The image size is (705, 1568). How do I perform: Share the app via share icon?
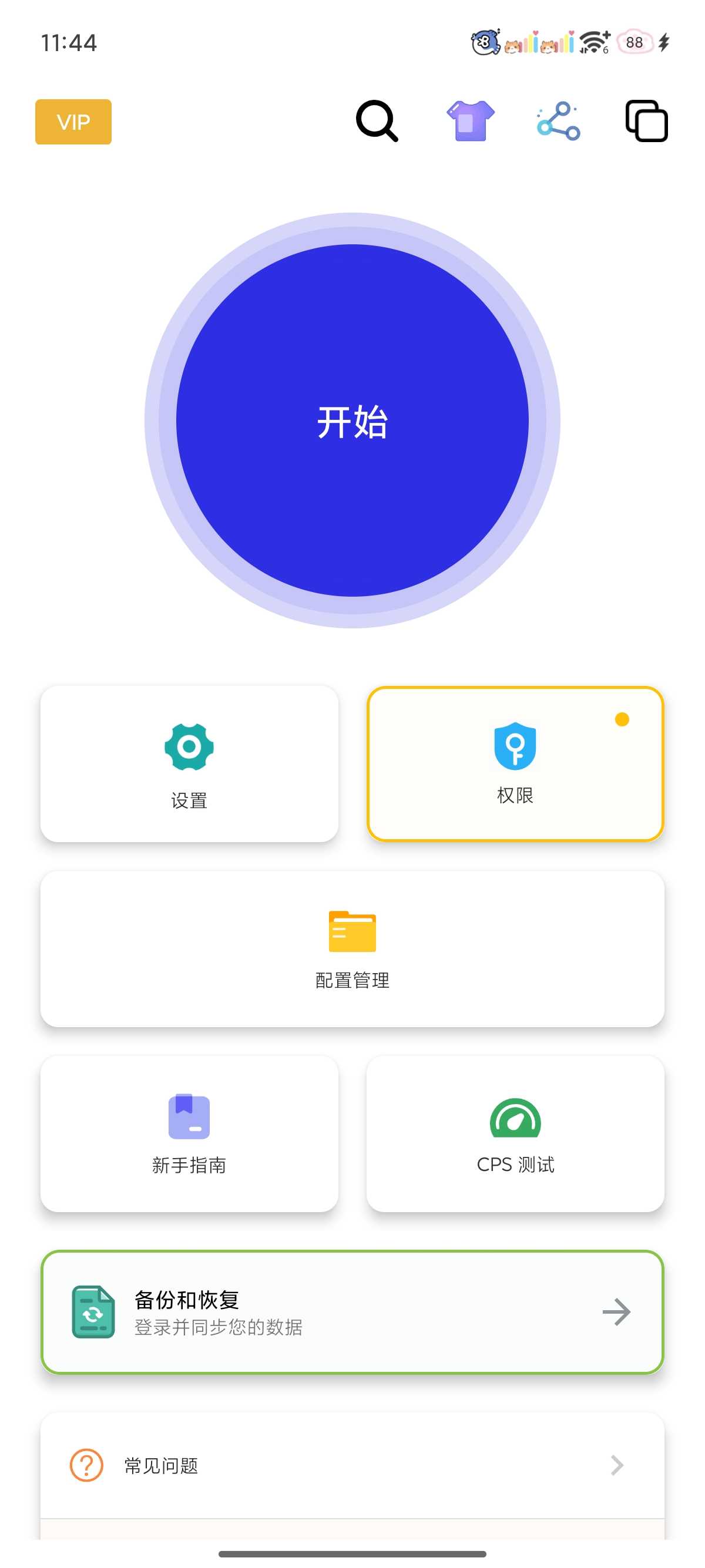coord(558,121)
